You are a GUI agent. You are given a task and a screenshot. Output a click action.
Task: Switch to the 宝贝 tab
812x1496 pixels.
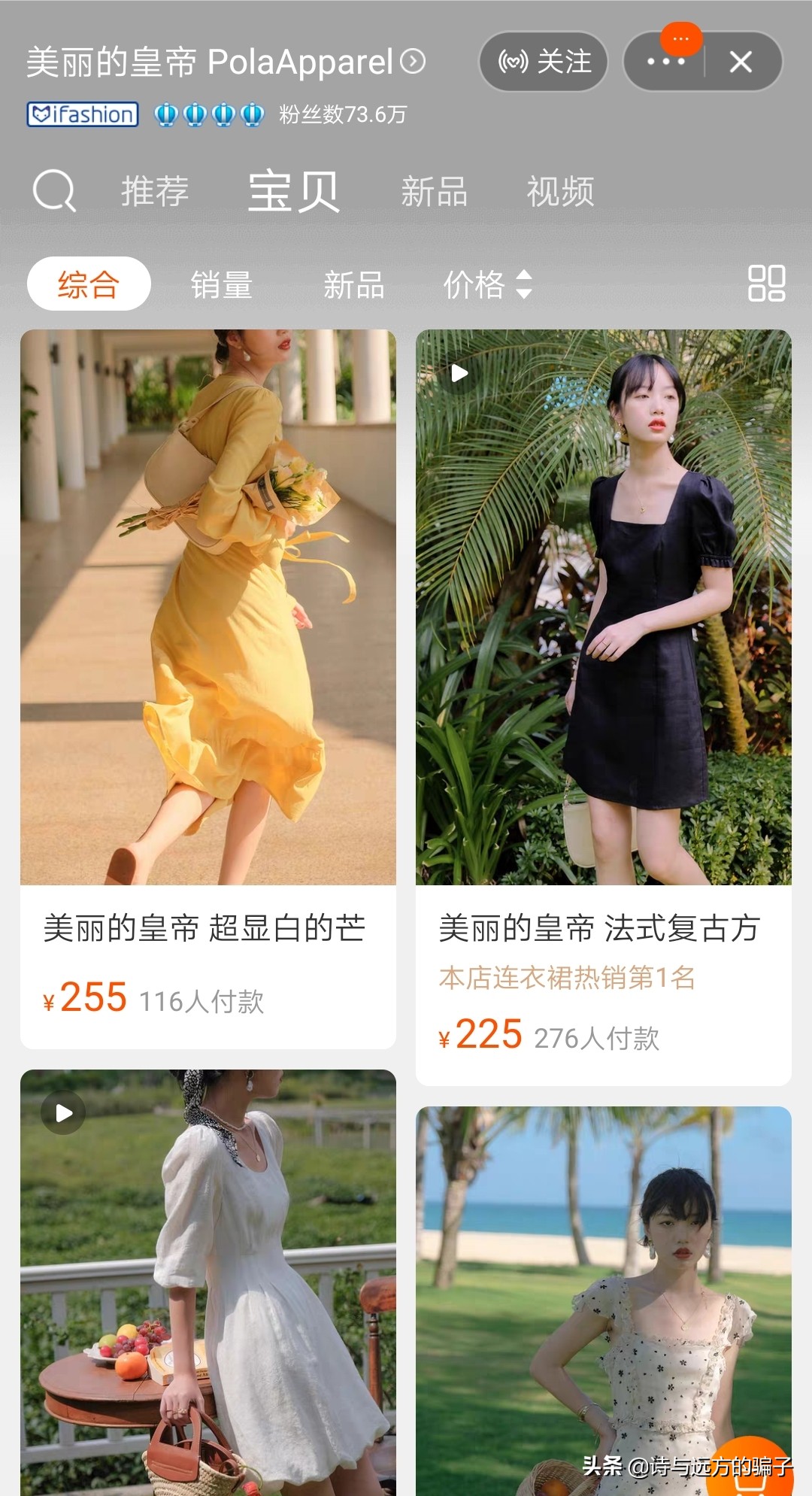(290, 190)
